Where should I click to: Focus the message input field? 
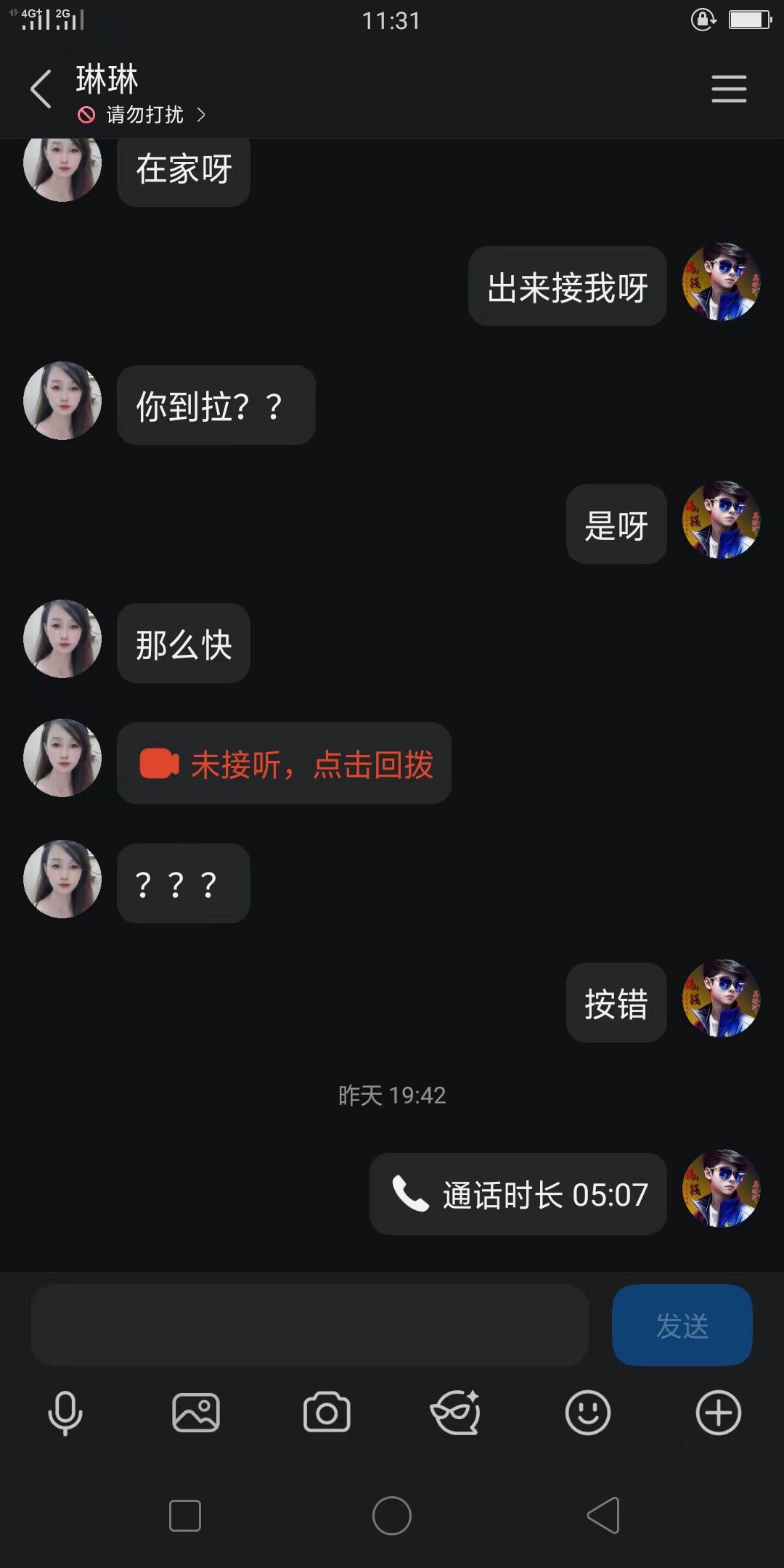click(309, 1325)
